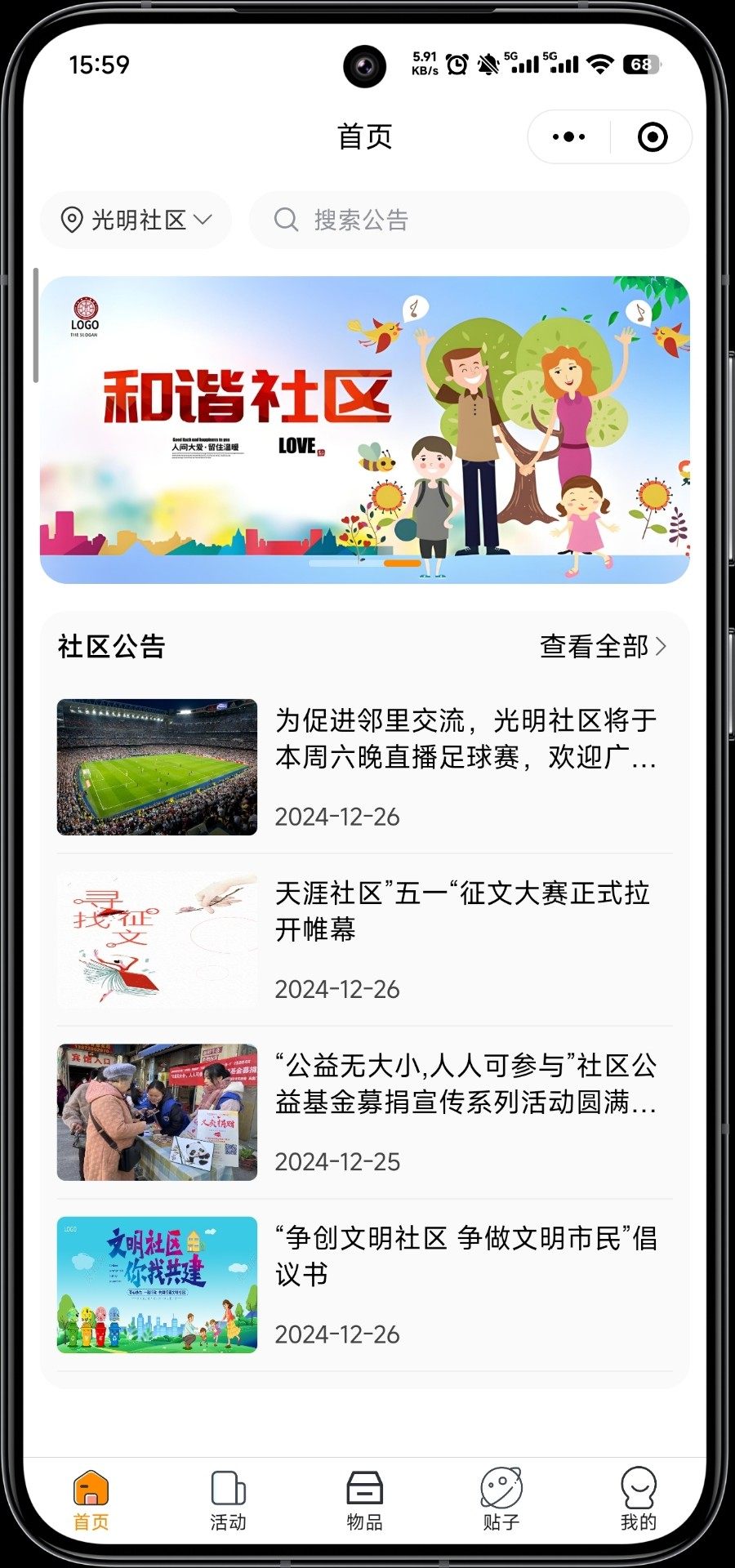View all announcements via 查看全部
Image resolution: width=735 pixels, height=1568 pixels.
click(603, 646)
